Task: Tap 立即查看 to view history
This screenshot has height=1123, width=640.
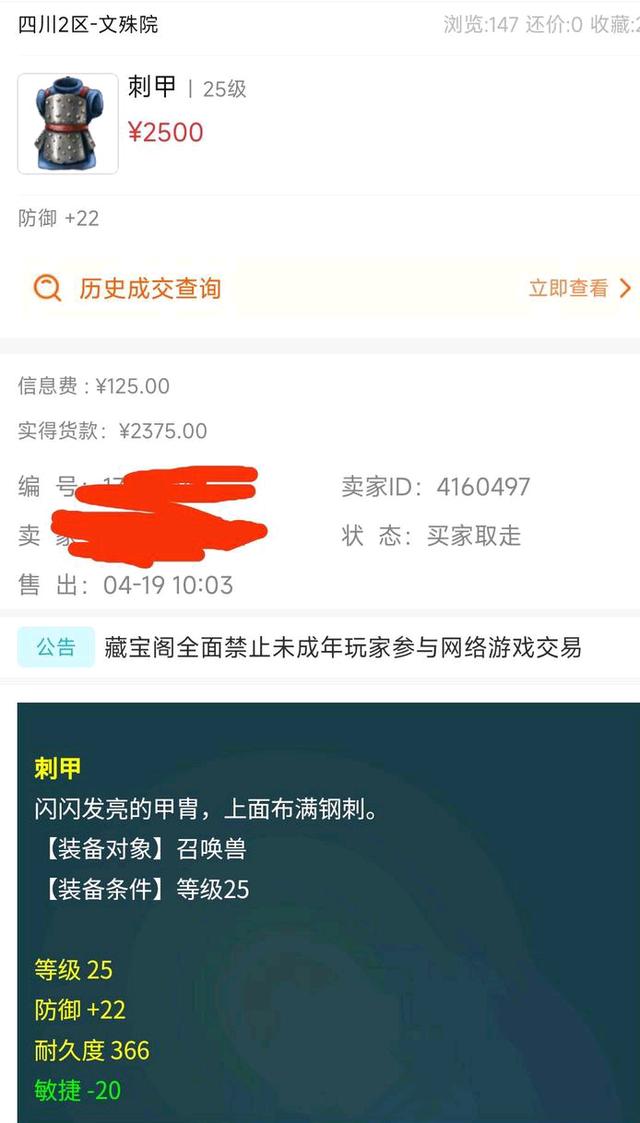Action: pyautogui.click(x=580, y=289)
